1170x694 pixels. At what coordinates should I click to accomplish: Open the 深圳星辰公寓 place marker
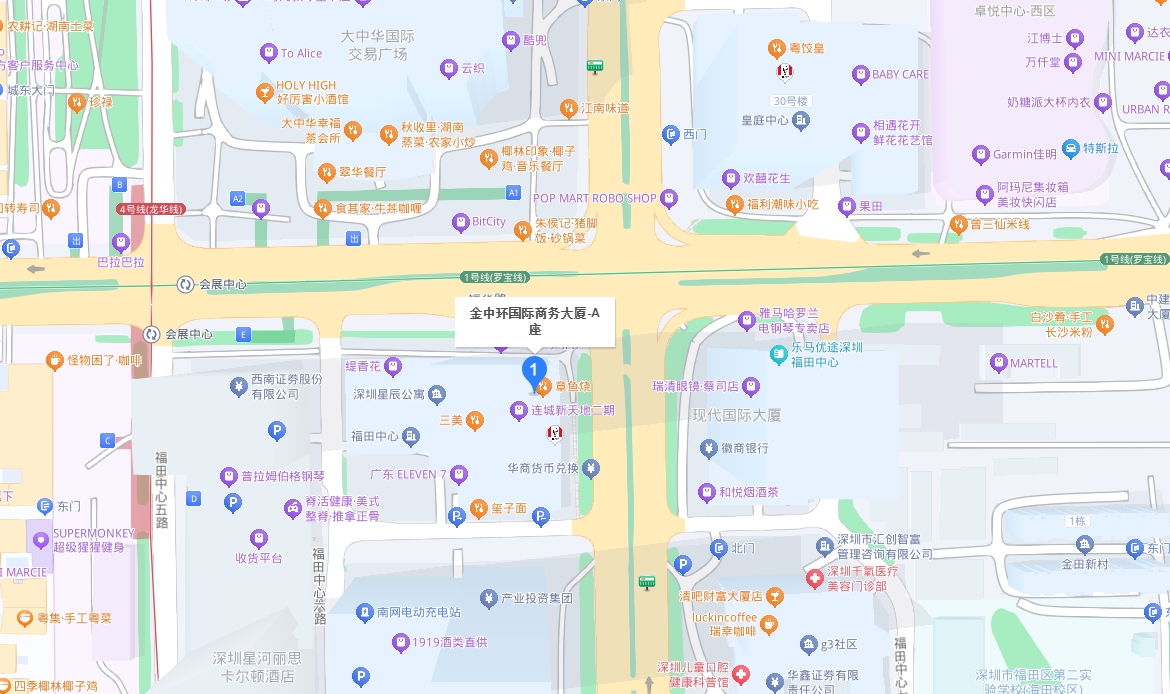click(x=437, y=394)
